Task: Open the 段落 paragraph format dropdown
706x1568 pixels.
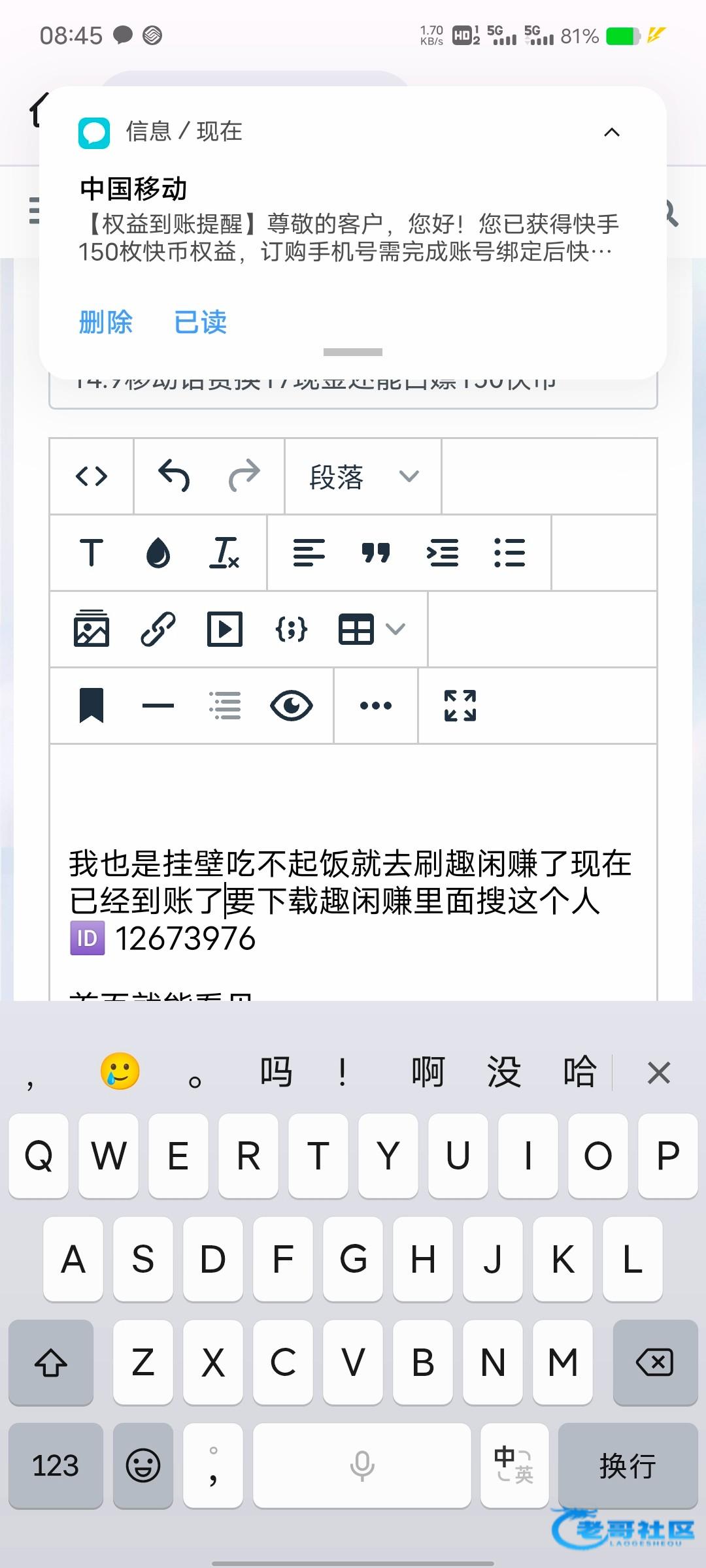Action: click(x=363, y=476)
